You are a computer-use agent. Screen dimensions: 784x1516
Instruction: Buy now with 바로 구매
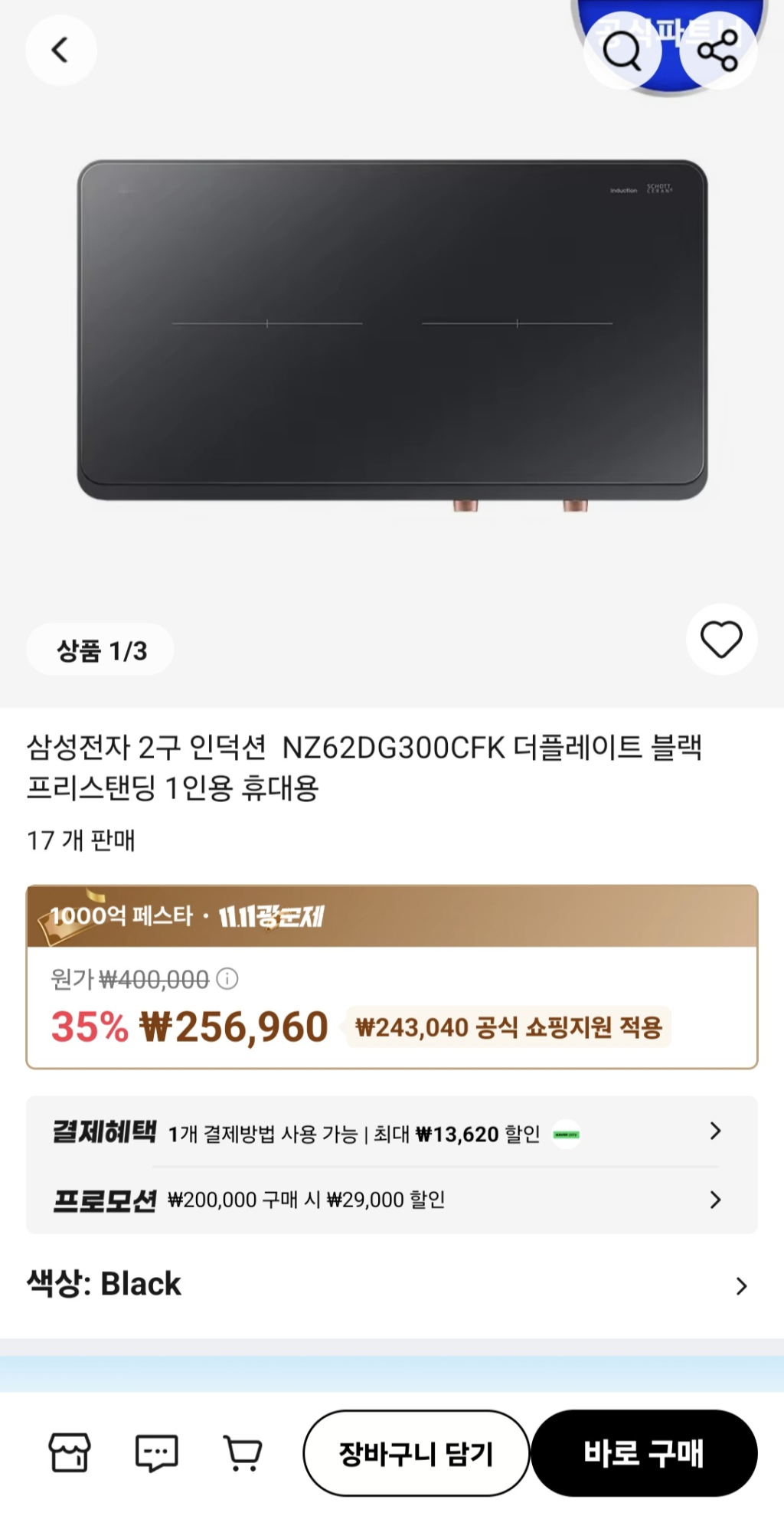[644, 1452]
